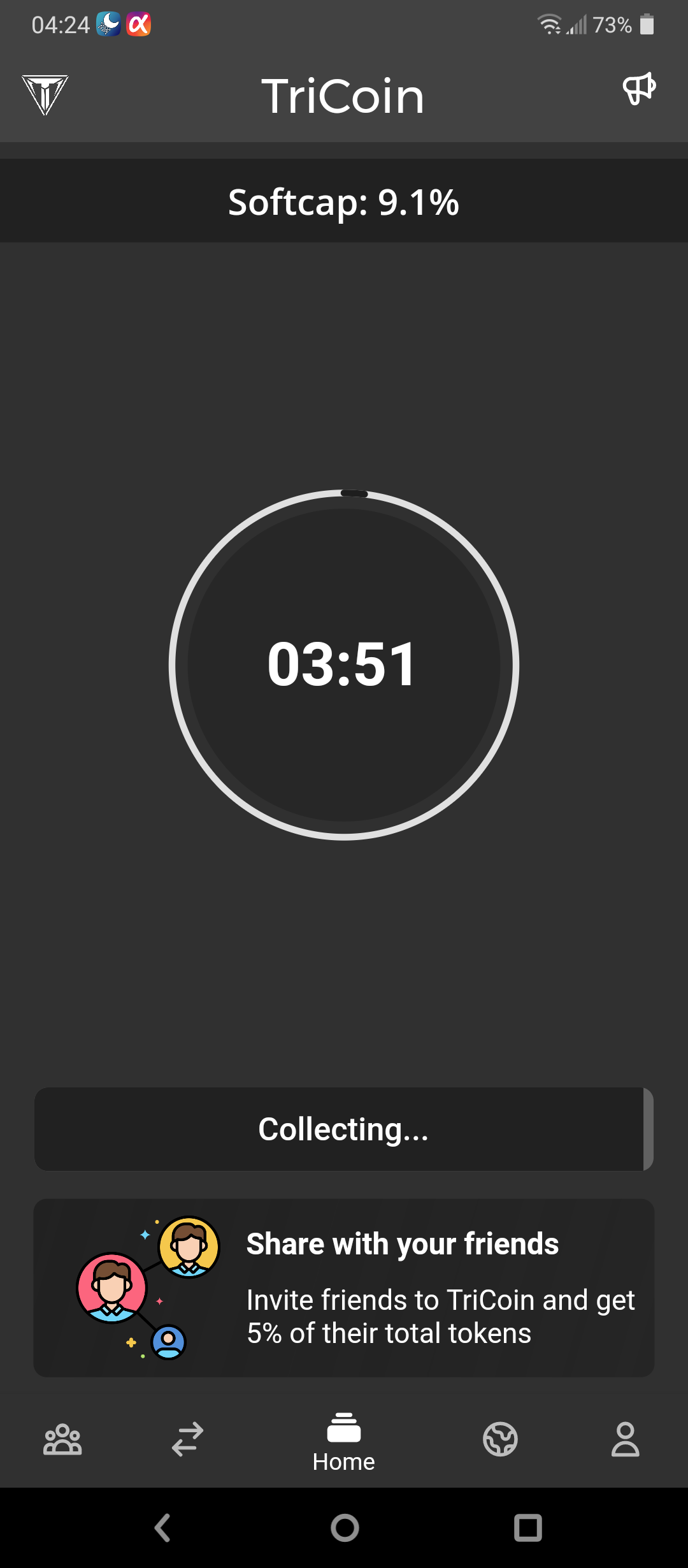
Task: Go to the Home tab
Action: [344, 1442]
